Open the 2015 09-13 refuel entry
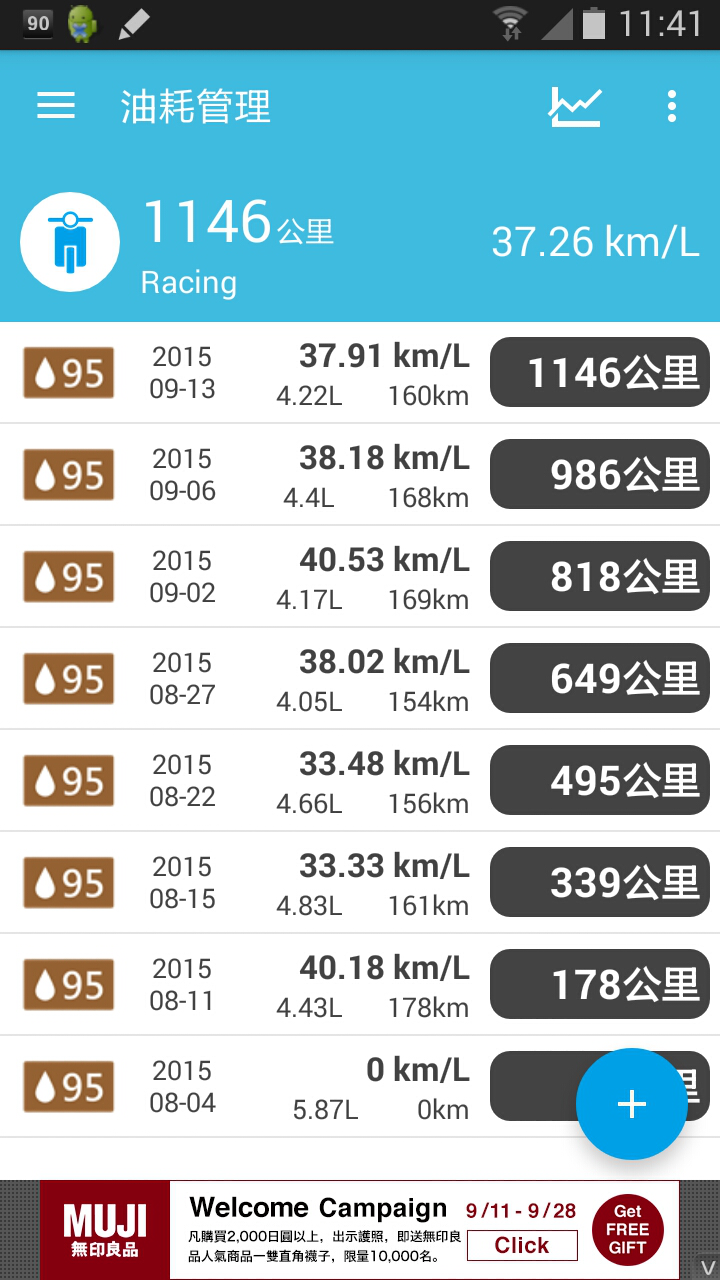 [360, 373]
